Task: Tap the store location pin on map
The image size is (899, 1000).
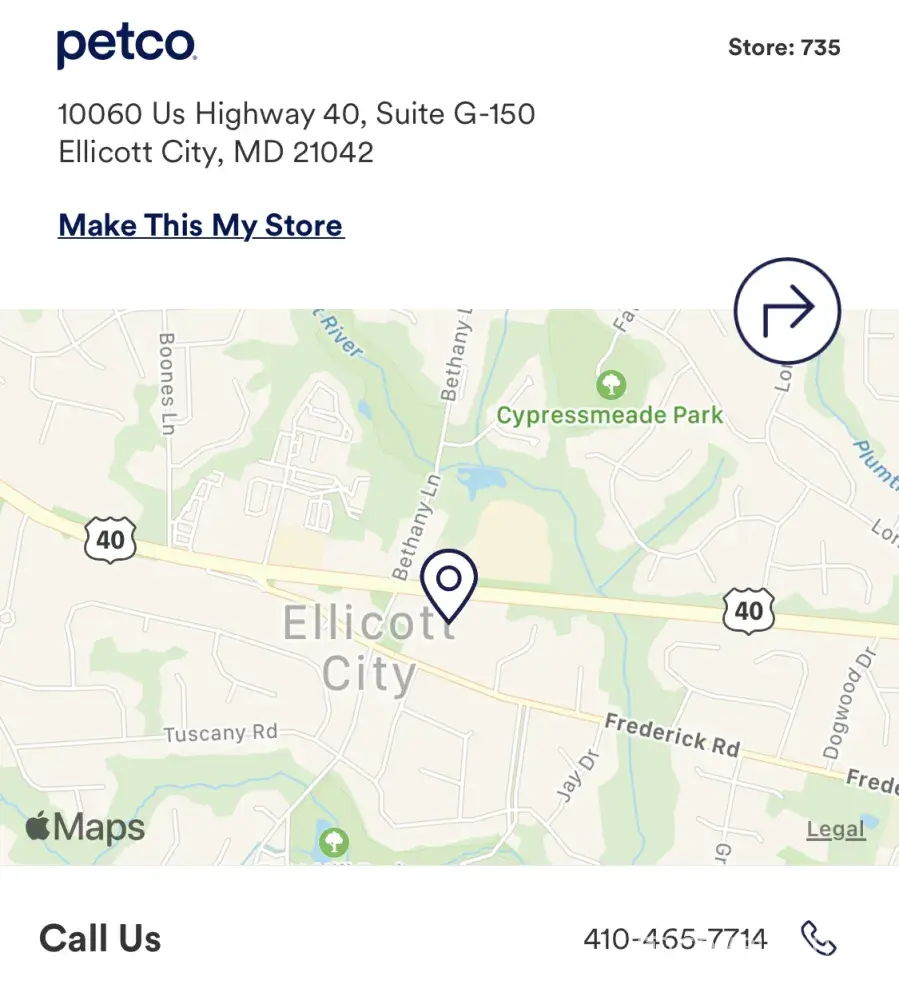Action: (449, 582)
